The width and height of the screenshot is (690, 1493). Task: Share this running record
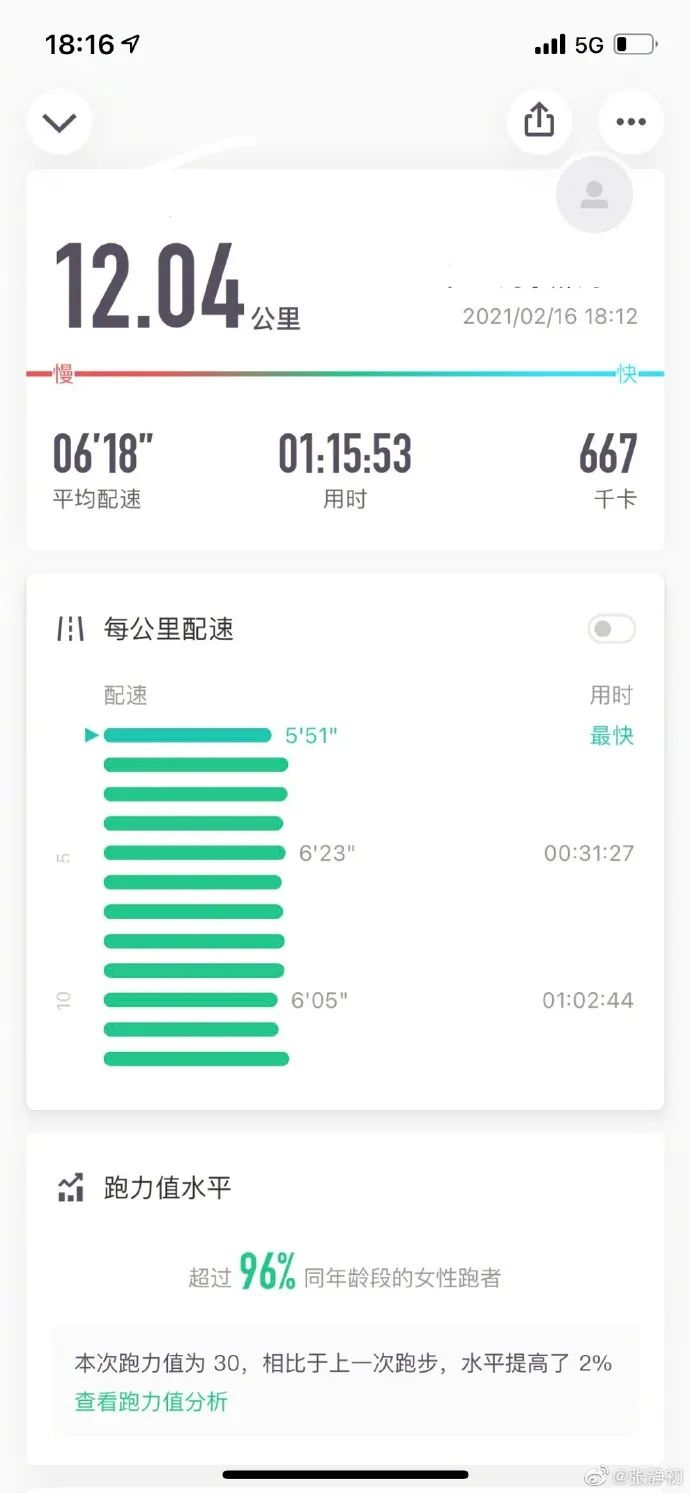(x=539, y=121)
